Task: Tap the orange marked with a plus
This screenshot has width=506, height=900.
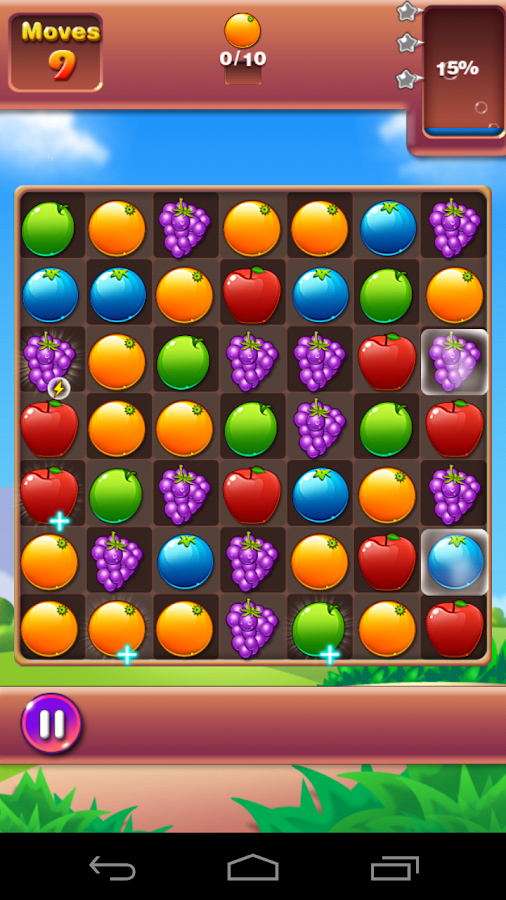Action: click(x=117, y=630)
